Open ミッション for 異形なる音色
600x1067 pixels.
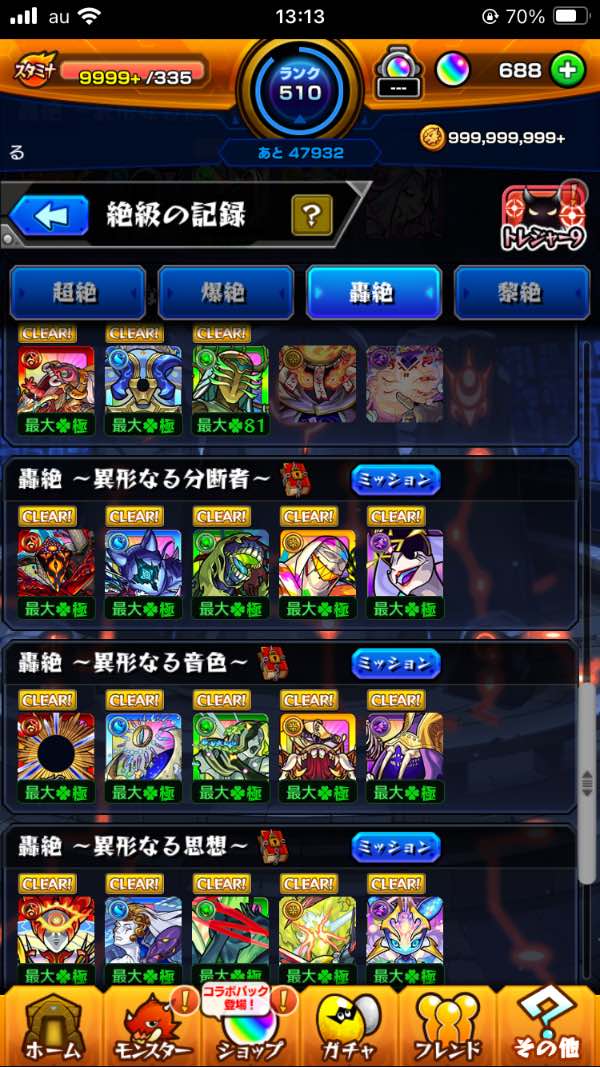click(395, 663)
